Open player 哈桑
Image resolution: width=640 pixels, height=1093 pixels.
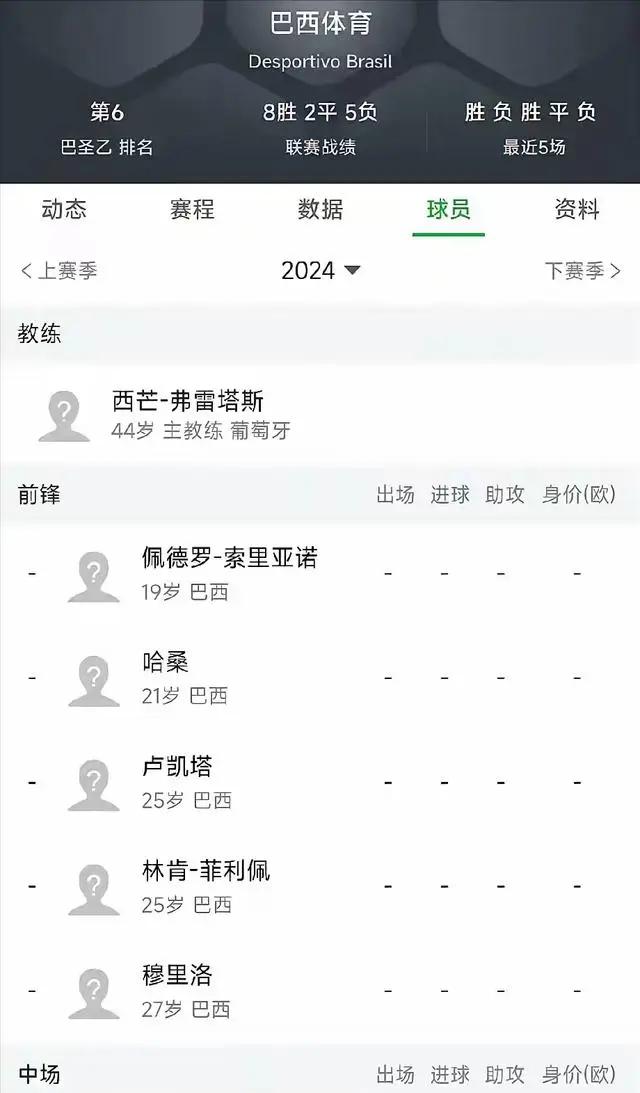(320, 678)
